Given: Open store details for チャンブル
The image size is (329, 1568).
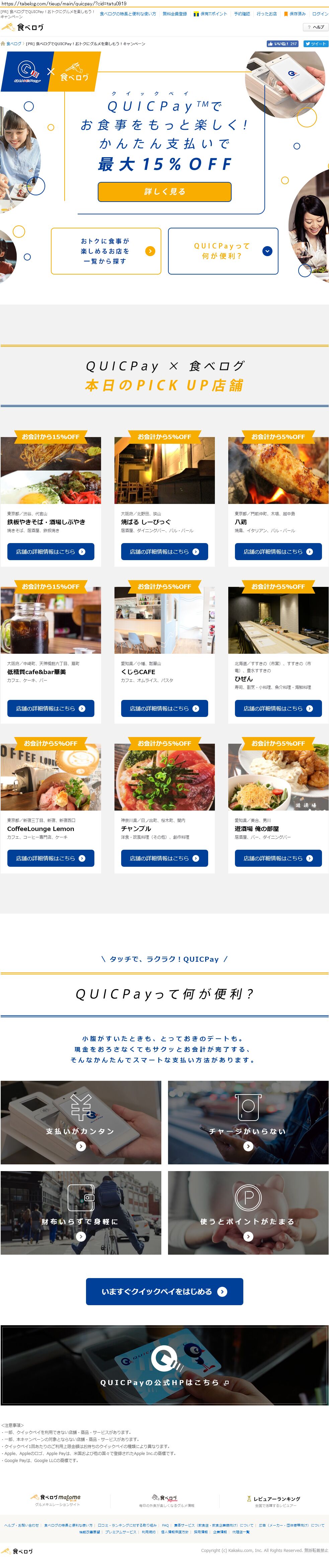Looking at the screenshot, I should (165, 858).
